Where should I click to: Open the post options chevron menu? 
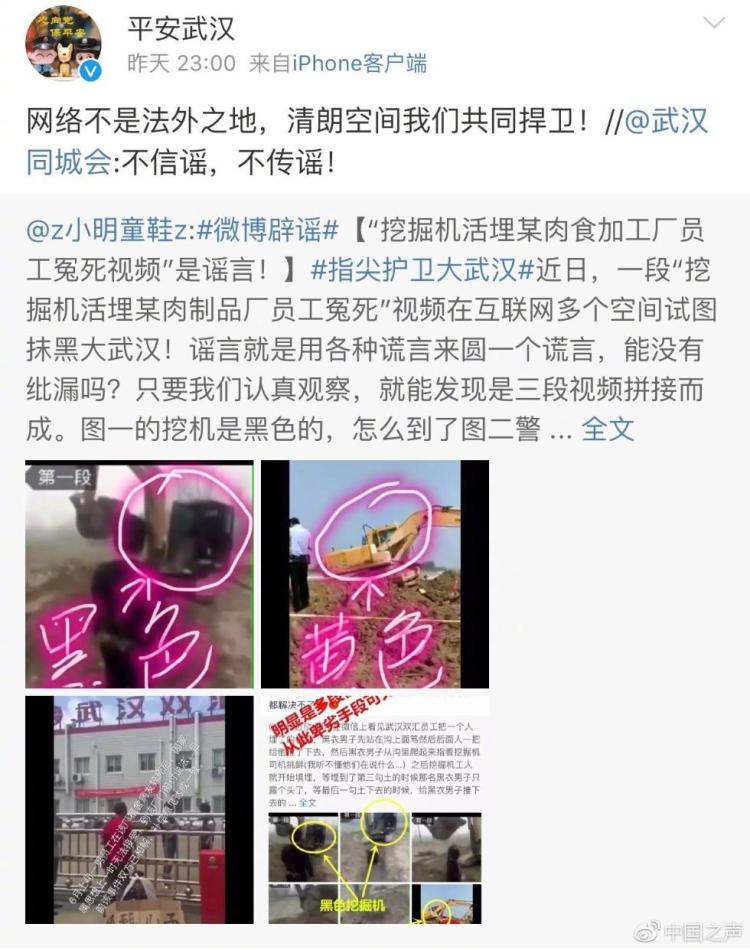[712, 24]
